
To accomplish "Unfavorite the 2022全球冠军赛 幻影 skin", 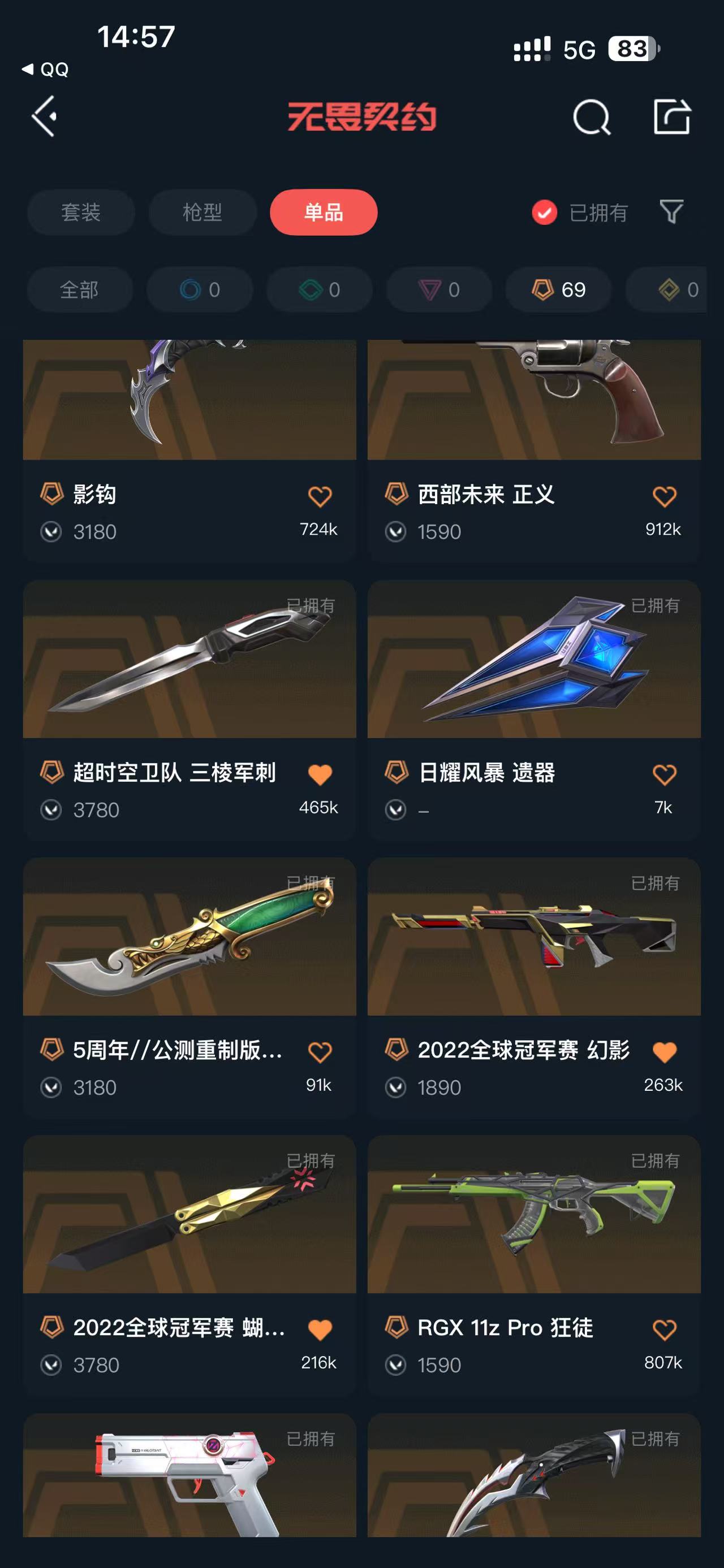I will 663,1052.
